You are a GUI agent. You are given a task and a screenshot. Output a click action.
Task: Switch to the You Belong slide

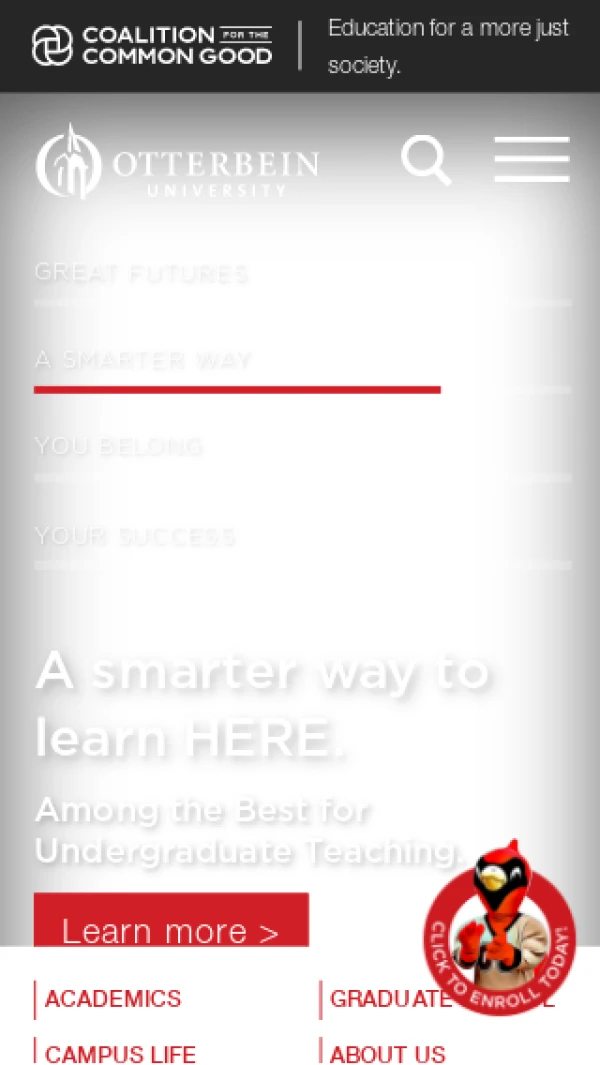119,447
